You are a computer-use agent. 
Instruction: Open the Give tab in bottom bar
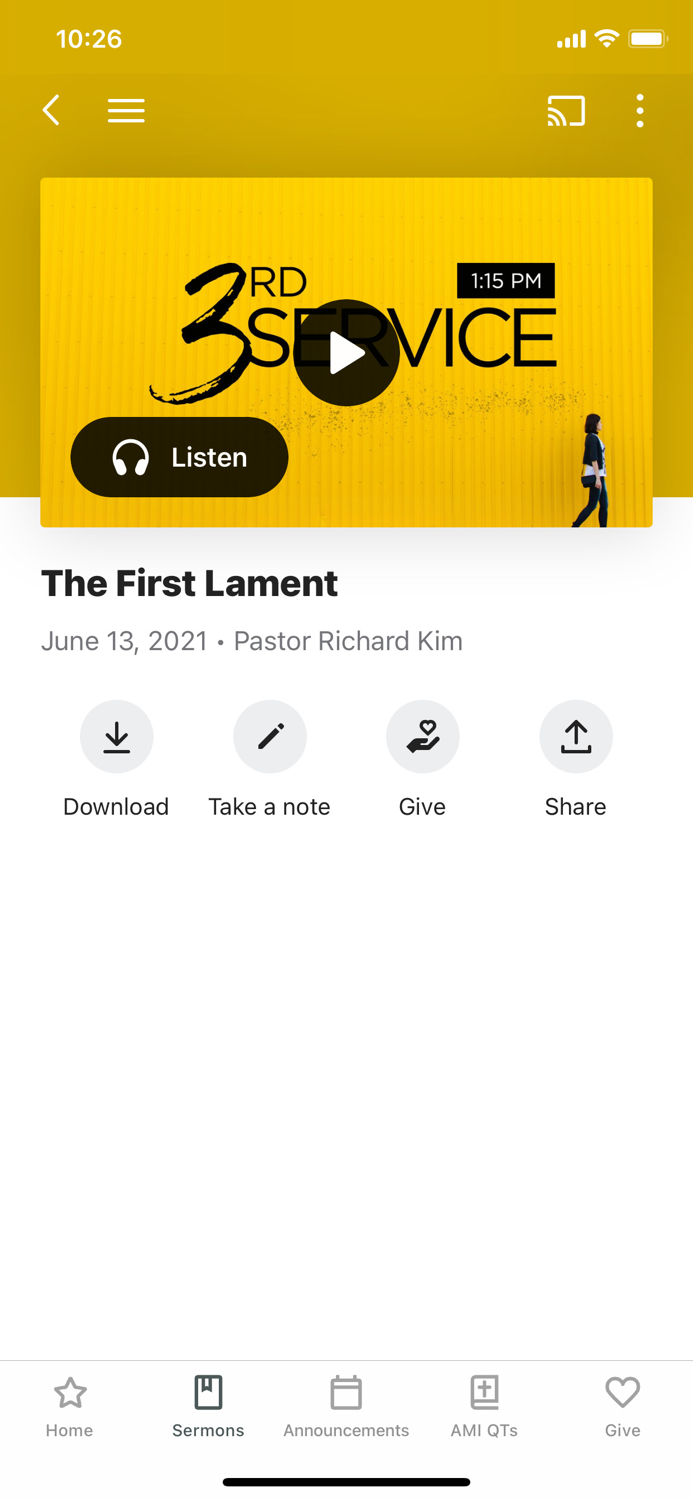[622, 1405]
